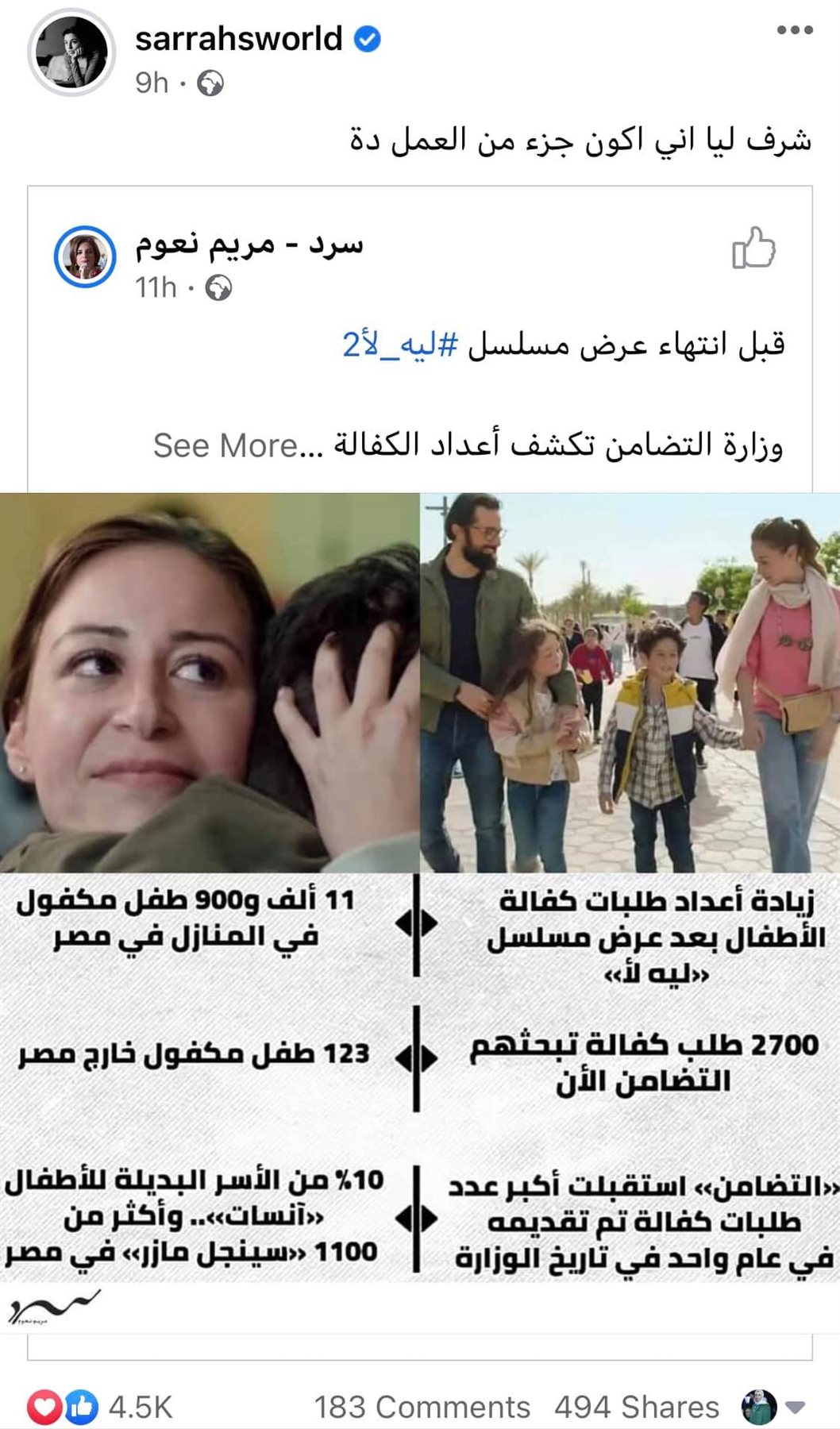Like the سرد - مريم نعوم page
This screenshot has width=840, height=1429.
coord(753,248)
